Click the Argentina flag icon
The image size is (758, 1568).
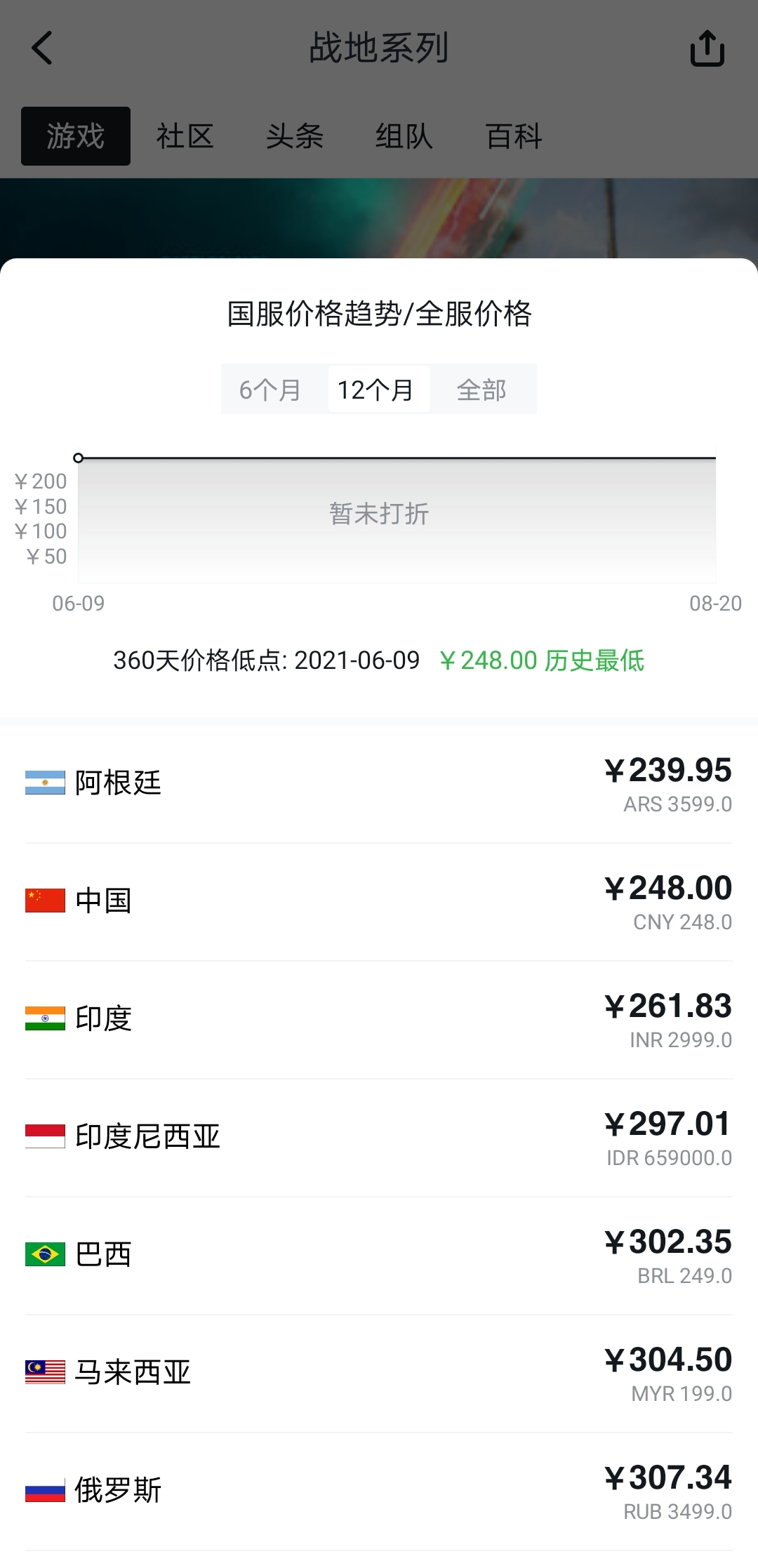tap(44, 783)
